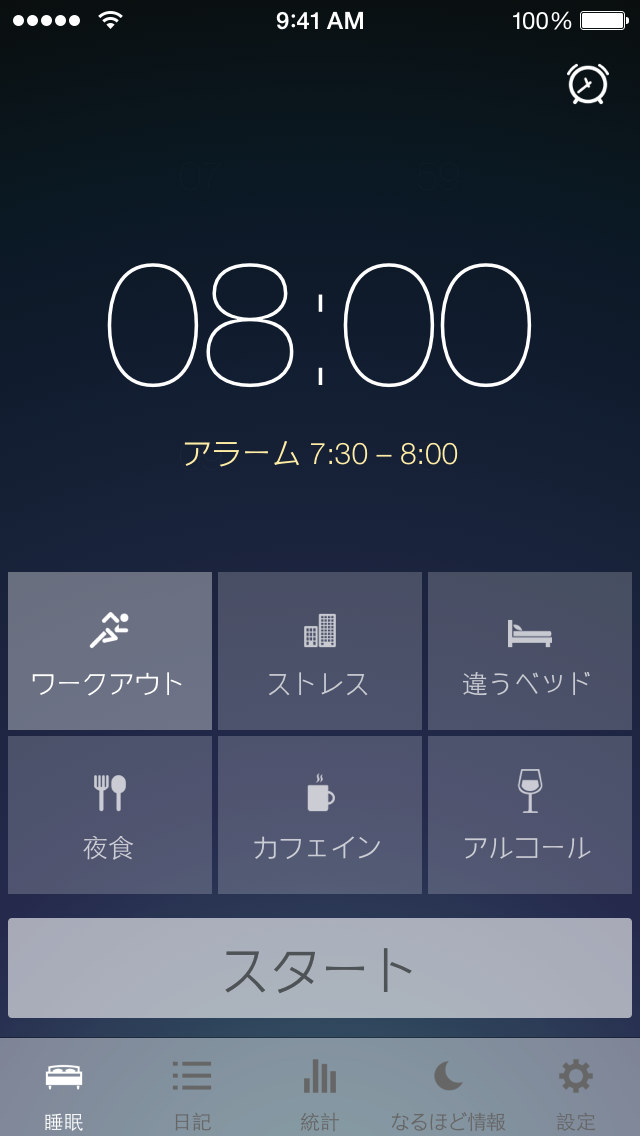Tap the スタート button
Screen dimensions: 640x1136
[320, 968]
